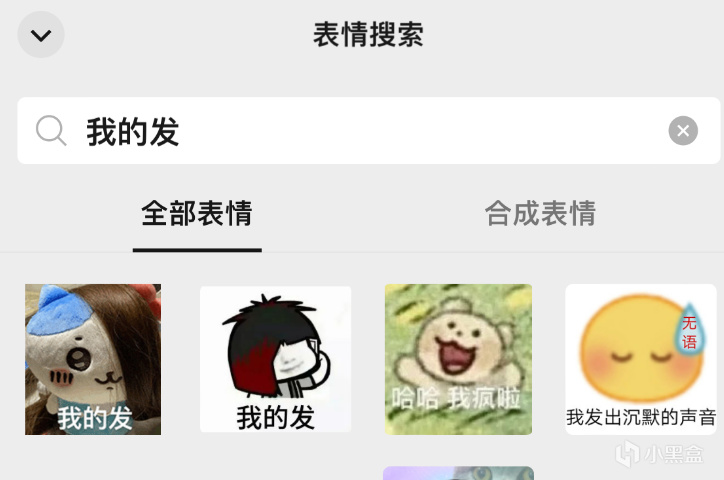Viewport: 724px width, 480px height.
Task: Switch to the 合成表情 tab
Action: tap(540, 213)
